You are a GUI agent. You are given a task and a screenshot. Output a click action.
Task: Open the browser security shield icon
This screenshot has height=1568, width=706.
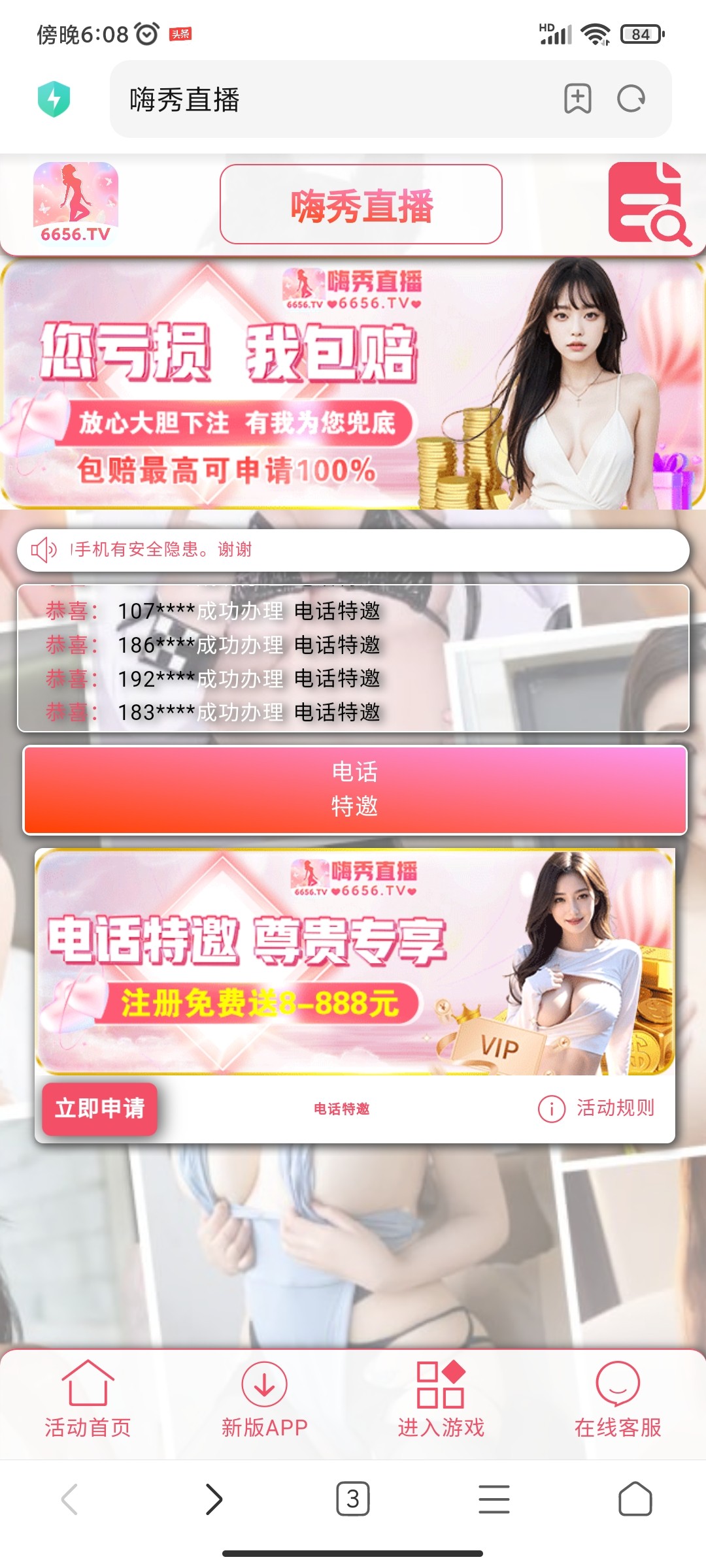(x=54, y=99)
